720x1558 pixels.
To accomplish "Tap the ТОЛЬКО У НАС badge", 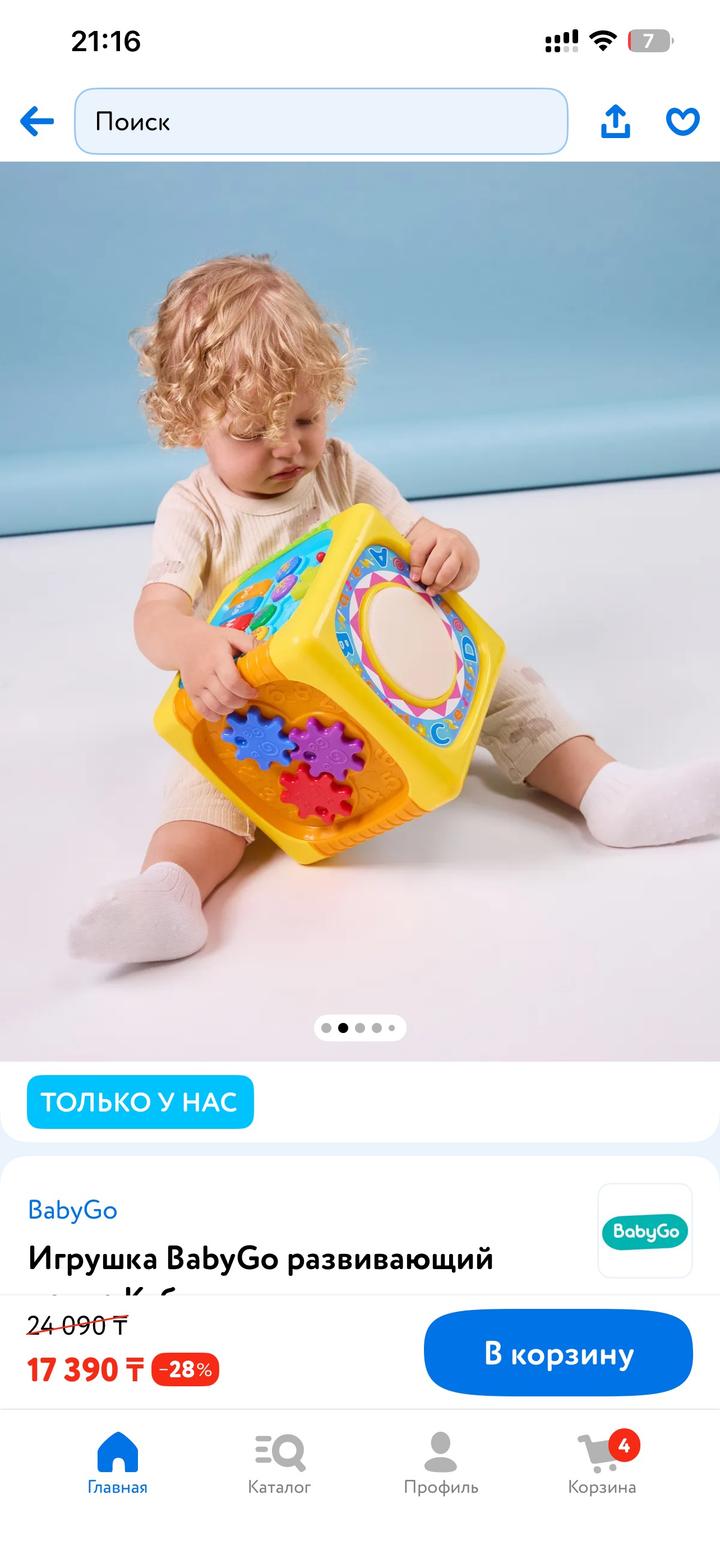I will (140, 1102).
